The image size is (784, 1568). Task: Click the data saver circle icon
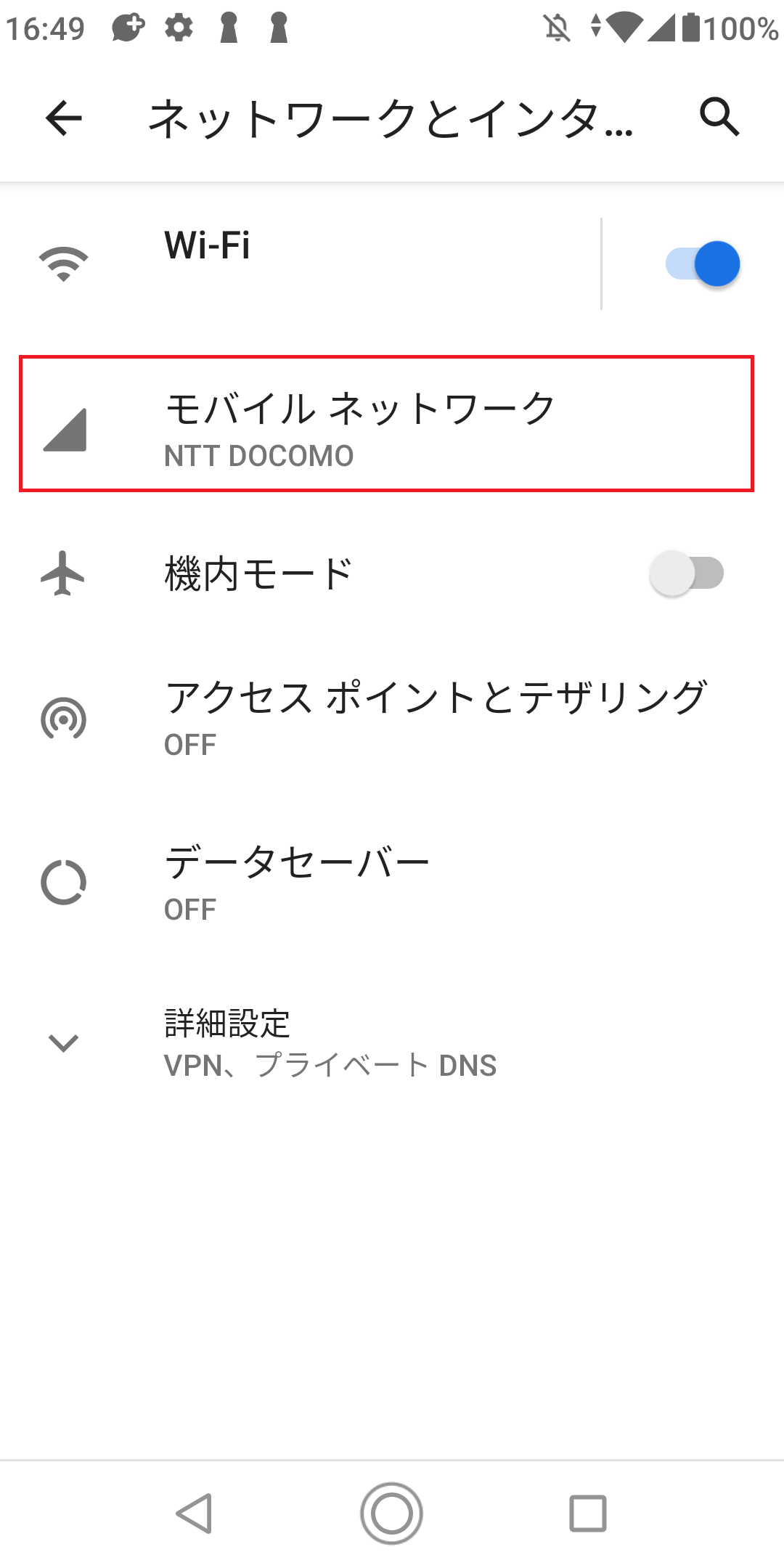pos(64,882)
